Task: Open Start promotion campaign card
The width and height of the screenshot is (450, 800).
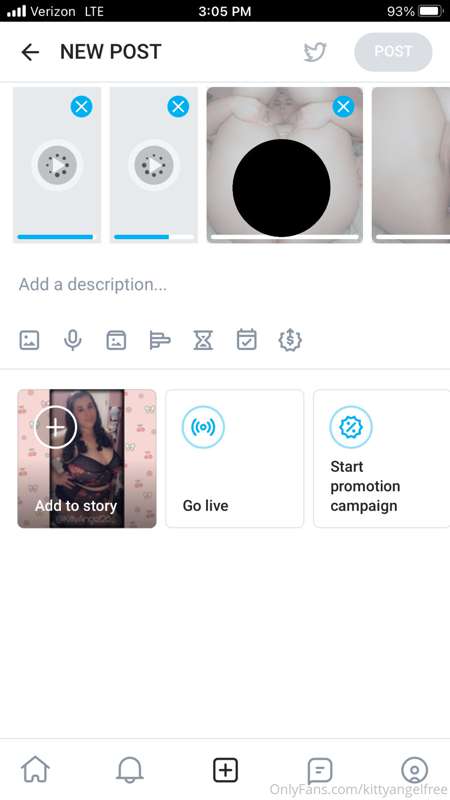Action: click(x=382, y=458)
